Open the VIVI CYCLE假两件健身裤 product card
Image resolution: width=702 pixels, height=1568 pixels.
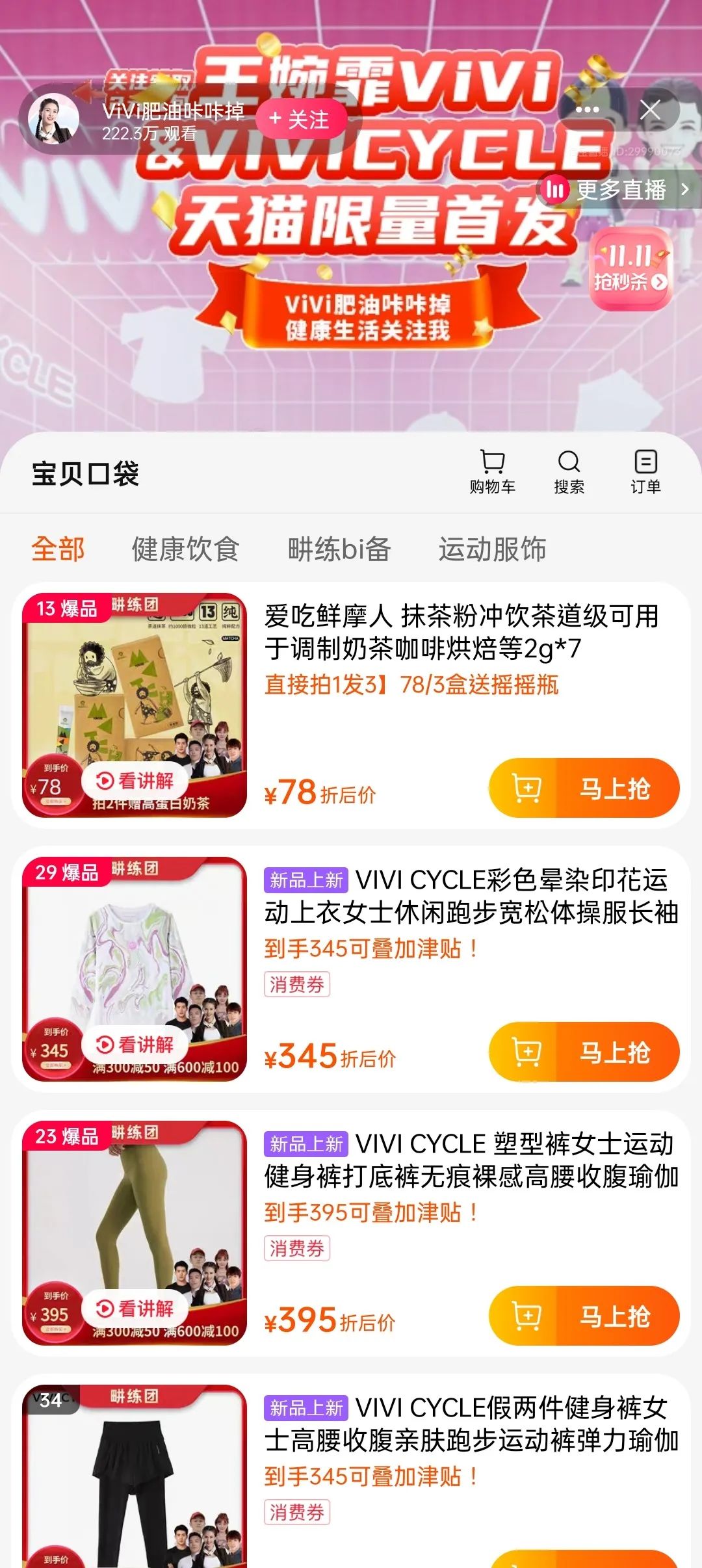tap(471, 1424)
